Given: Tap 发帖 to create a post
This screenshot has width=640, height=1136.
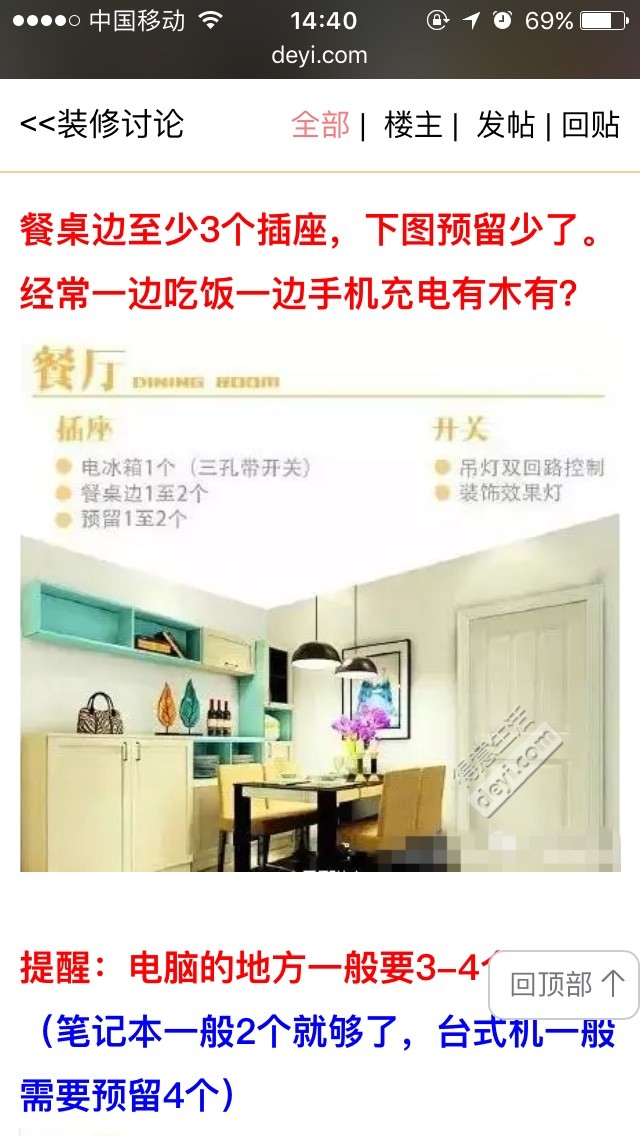Looking at the screenshot, I should tap(505, 125).
